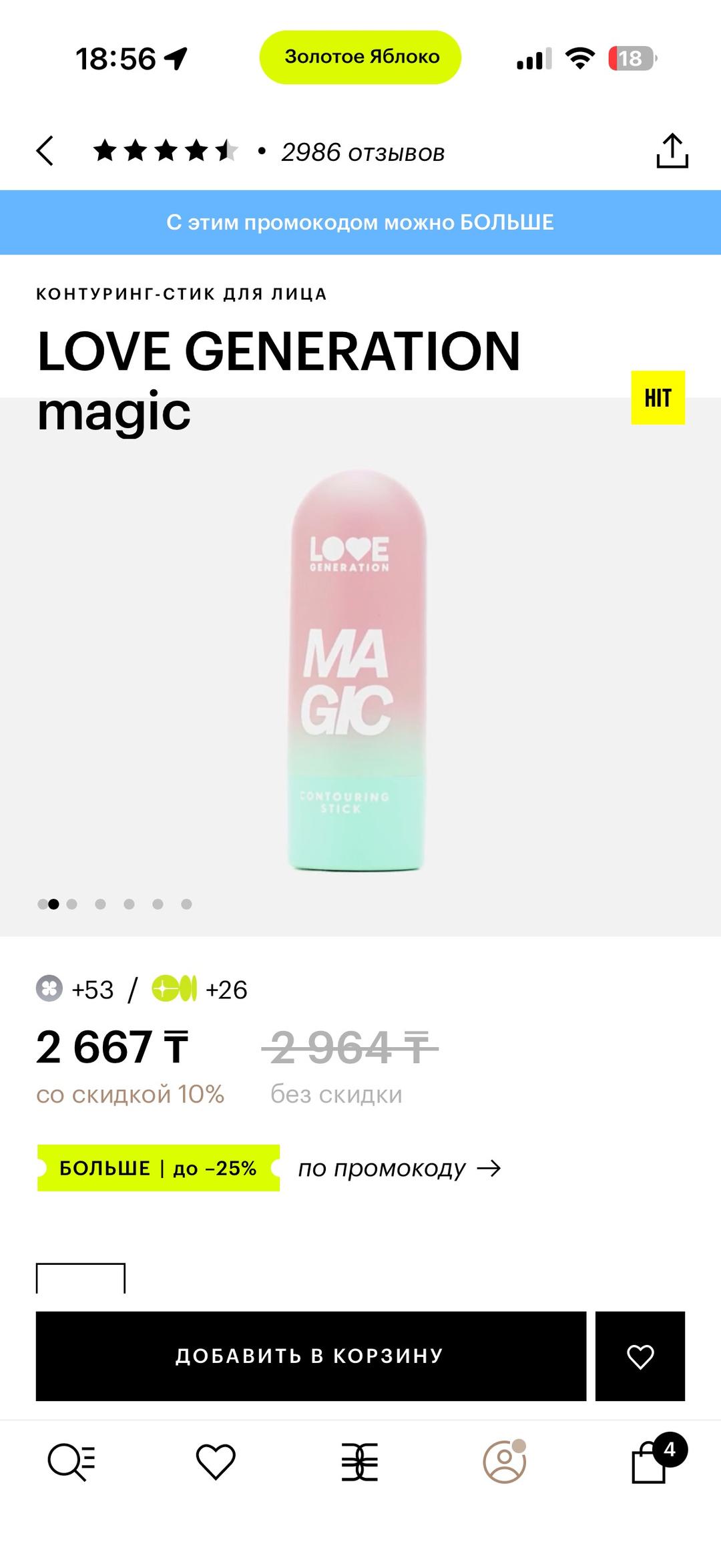Screen dimensions: 721x1568
Task: Tap ДОБАВИТЬ В КОРЗИНУ button
Action: coord(311,1356)
